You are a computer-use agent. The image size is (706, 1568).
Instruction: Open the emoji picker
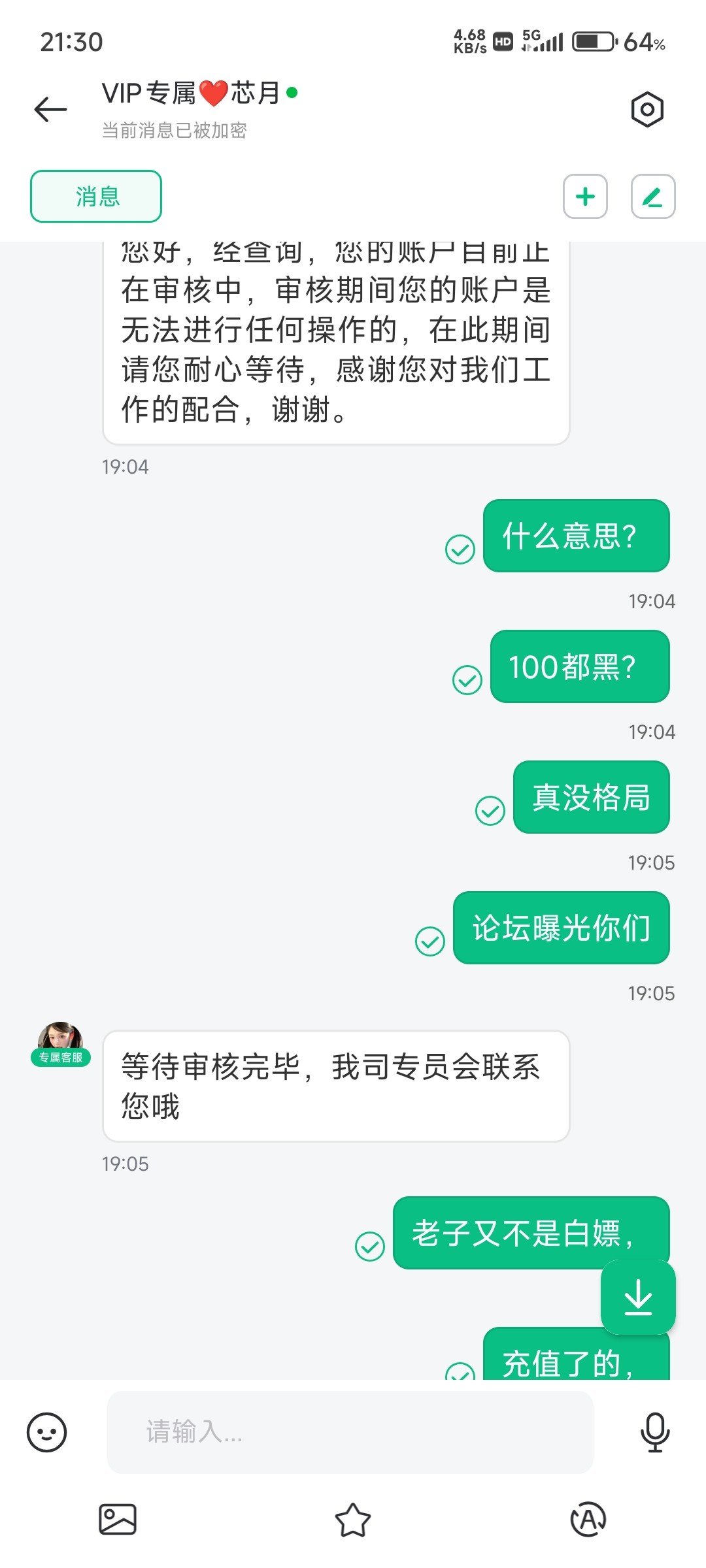click(46, 1432)
